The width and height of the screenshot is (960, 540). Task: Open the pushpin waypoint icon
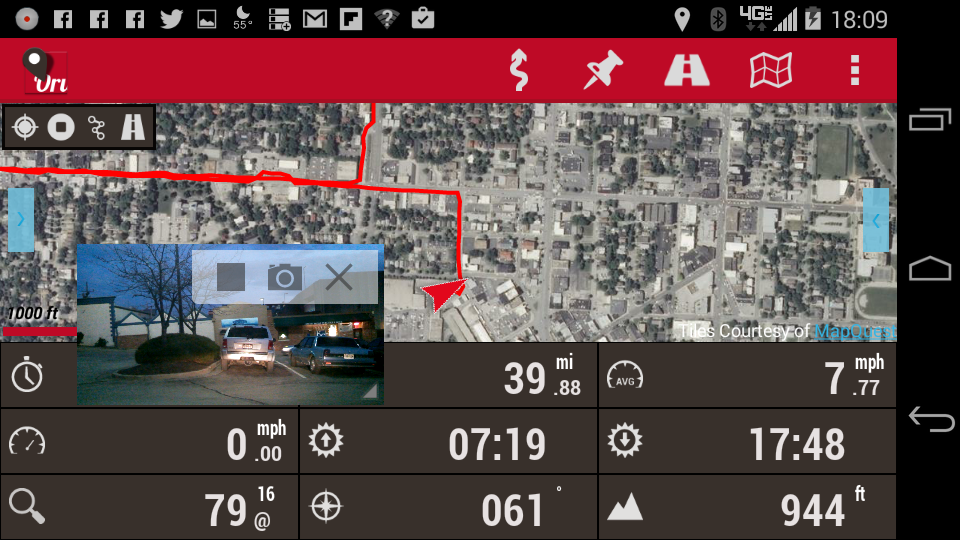603,70
